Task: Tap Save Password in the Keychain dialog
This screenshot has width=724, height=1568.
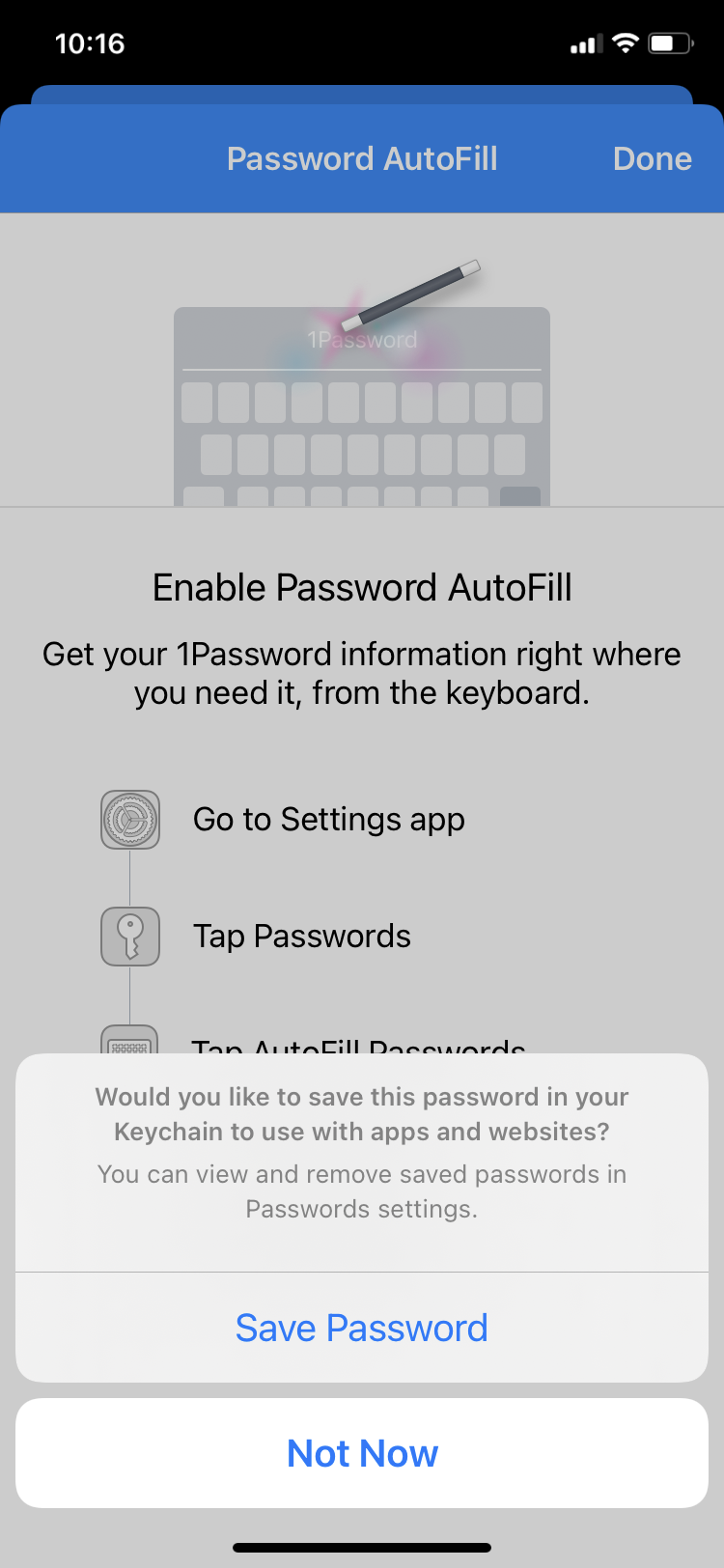Action: [x=362, y=1328]
